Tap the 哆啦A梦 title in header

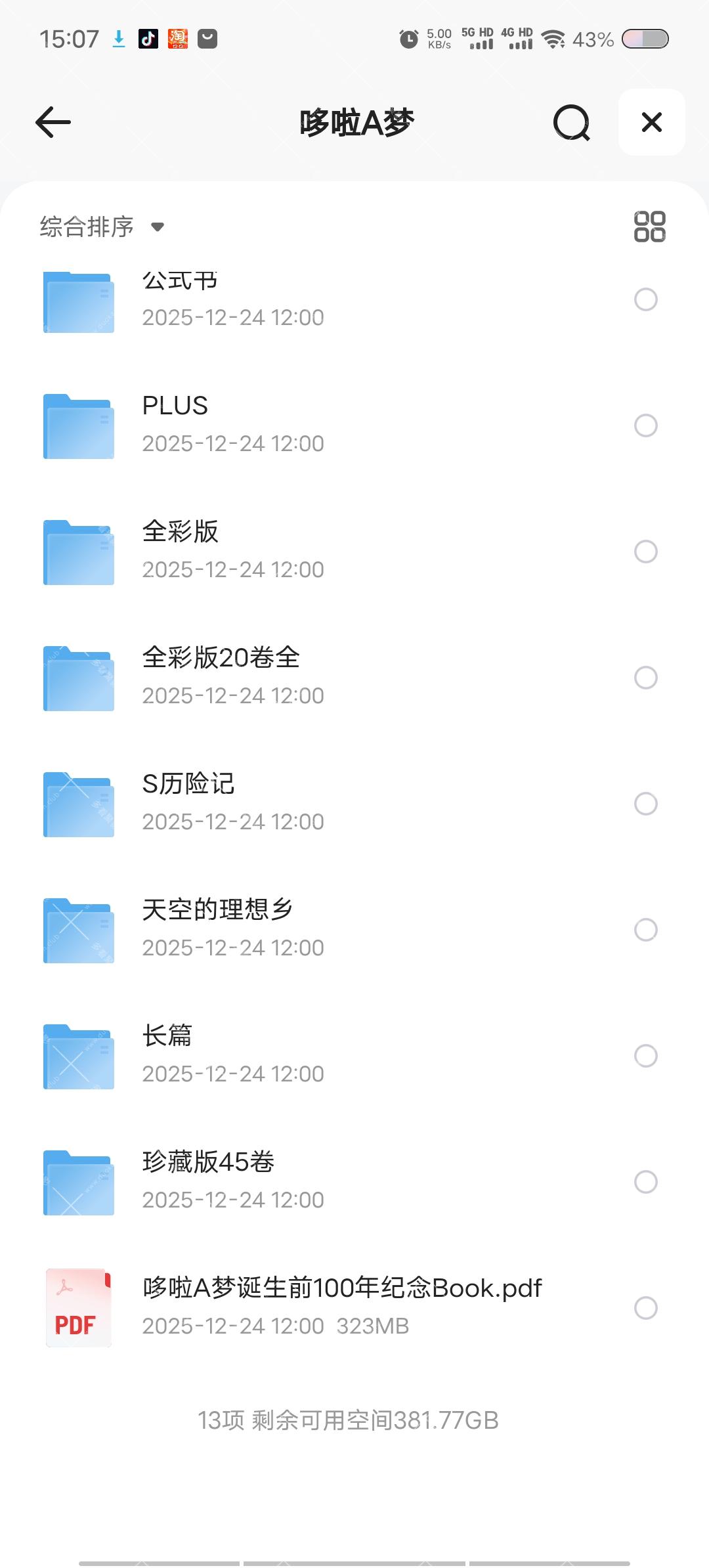[x=354, y=123]
